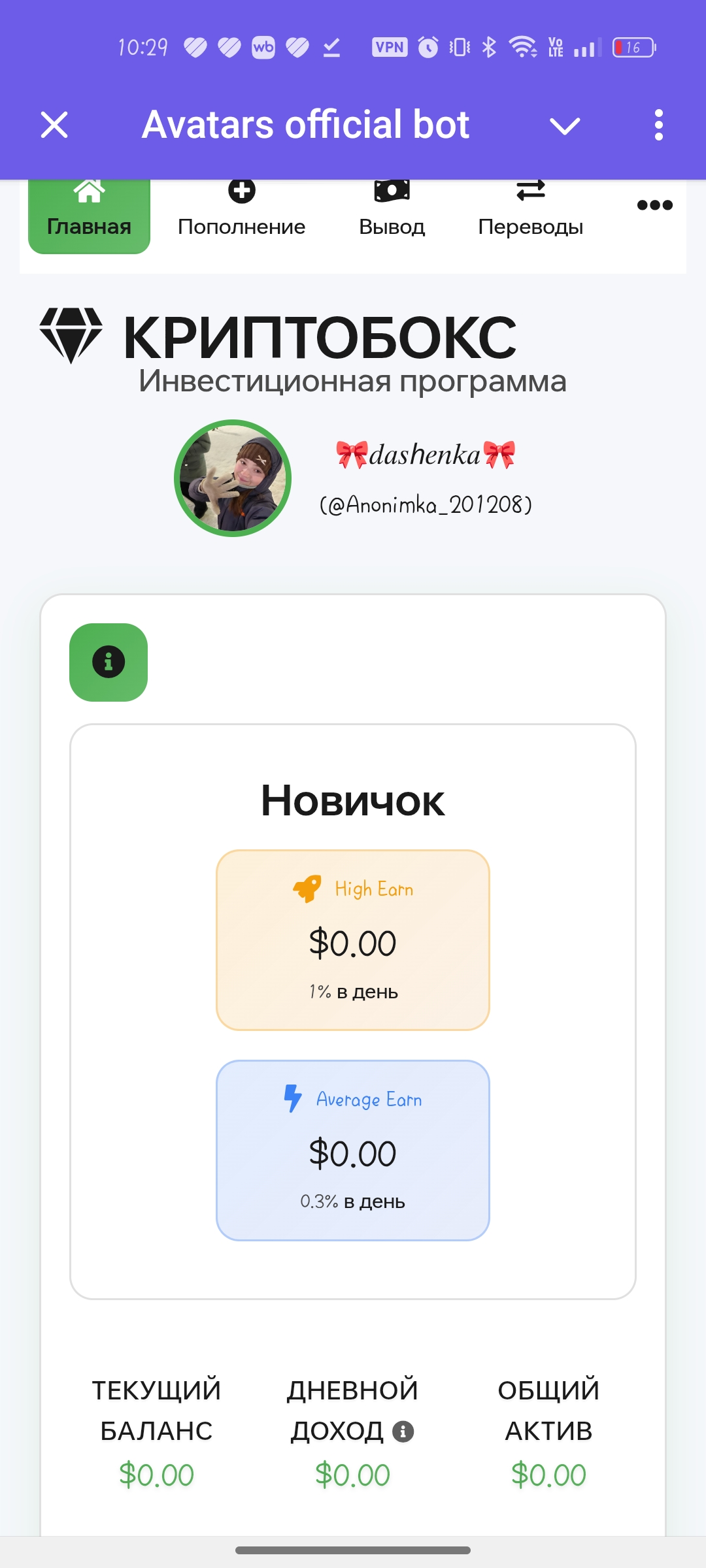Show more navigation items via ellipsis
This screenshot has width=706, height=1568.
click(654, 205)
